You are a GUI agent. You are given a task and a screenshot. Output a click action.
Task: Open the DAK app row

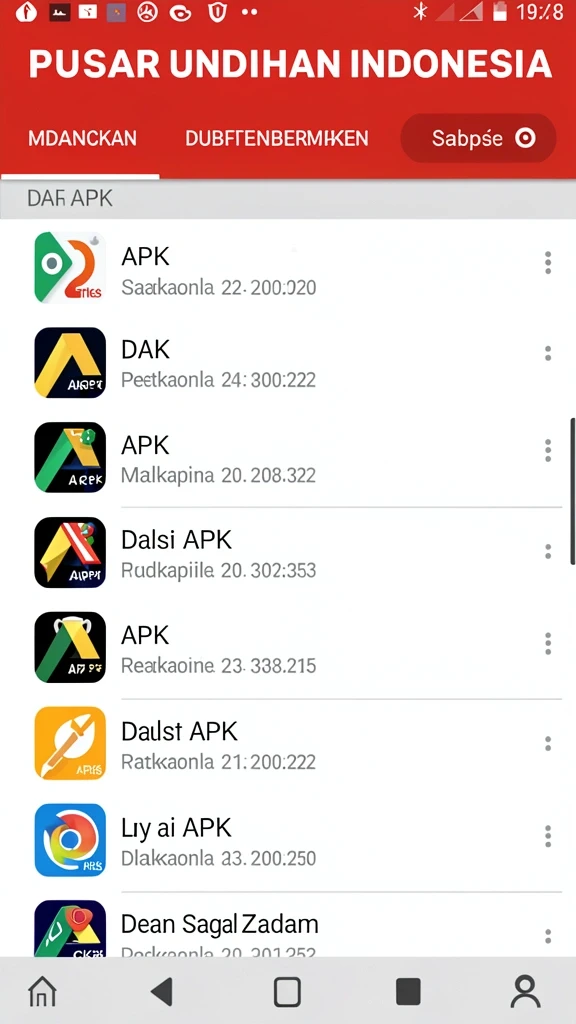point(288,363)
